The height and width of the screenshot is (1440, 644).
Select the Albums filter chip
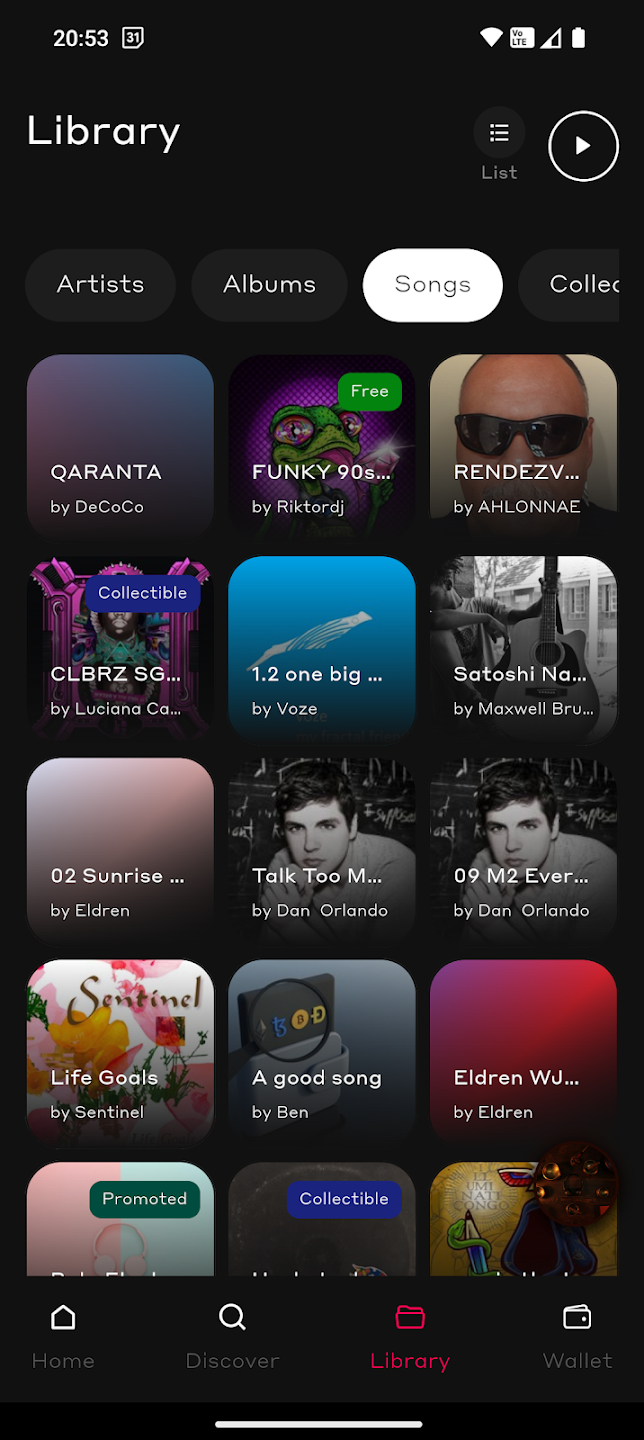click(x=269, y=285)
